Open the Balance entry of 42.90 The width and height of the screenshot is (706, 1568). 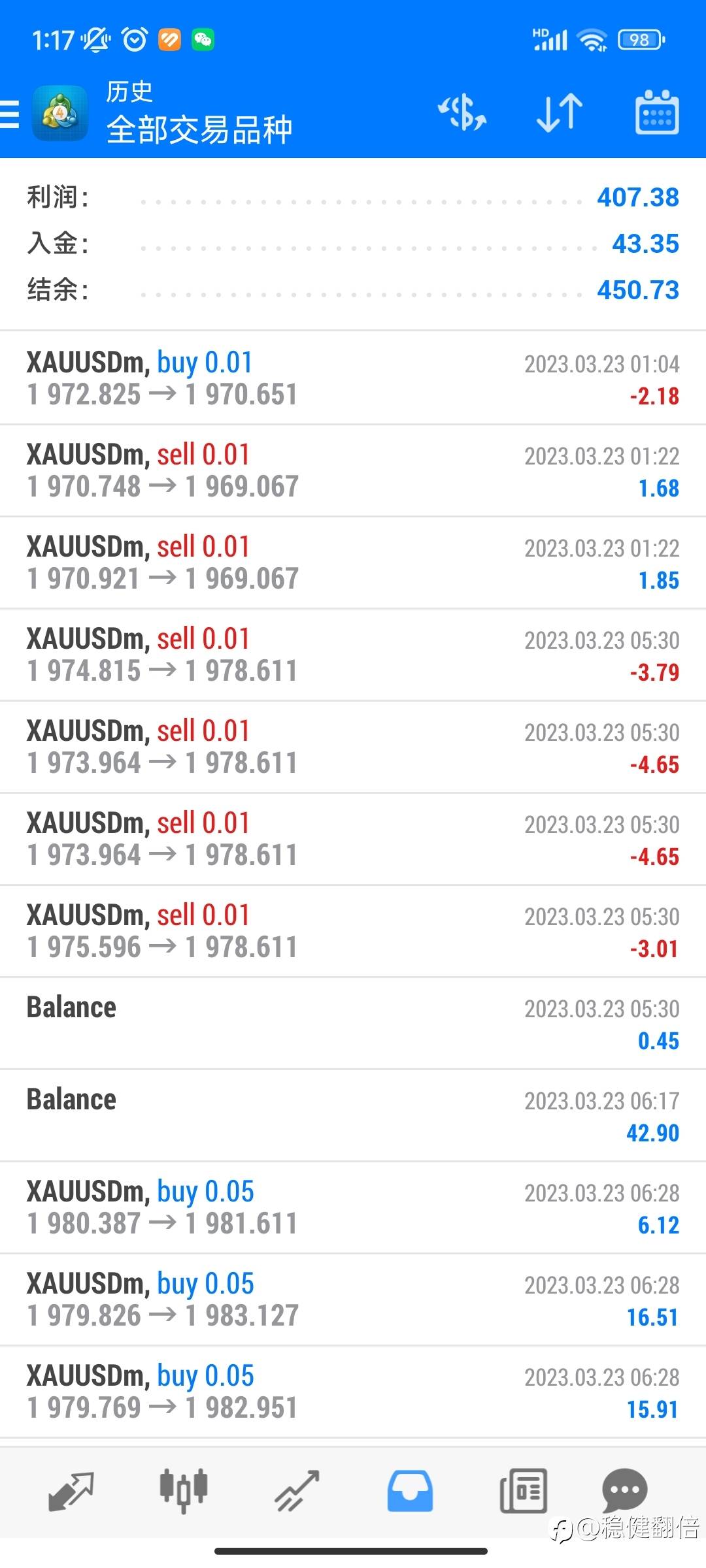(353, 1115)
